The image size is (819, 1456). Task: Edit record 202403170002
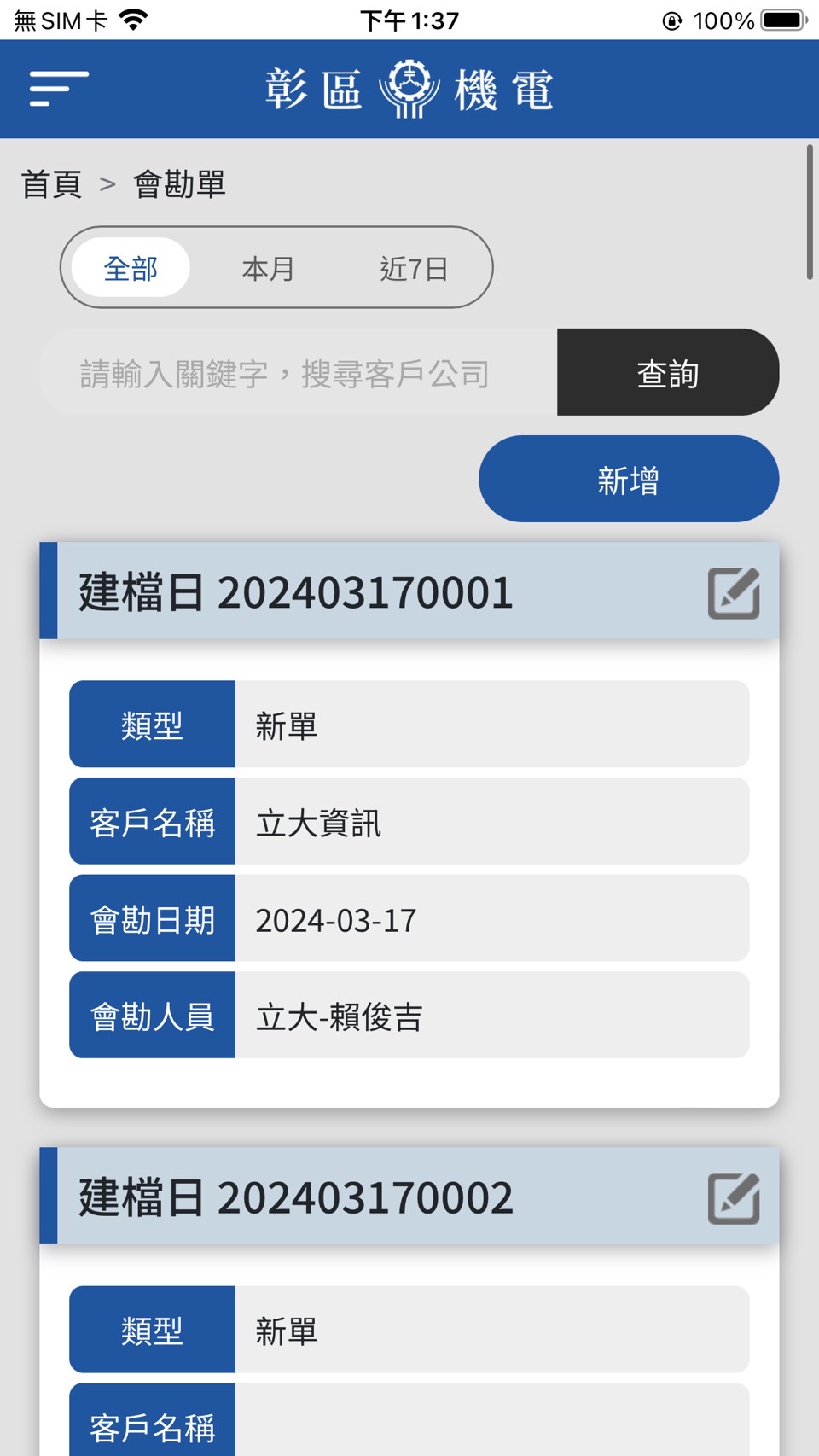tap(733, 1197)
